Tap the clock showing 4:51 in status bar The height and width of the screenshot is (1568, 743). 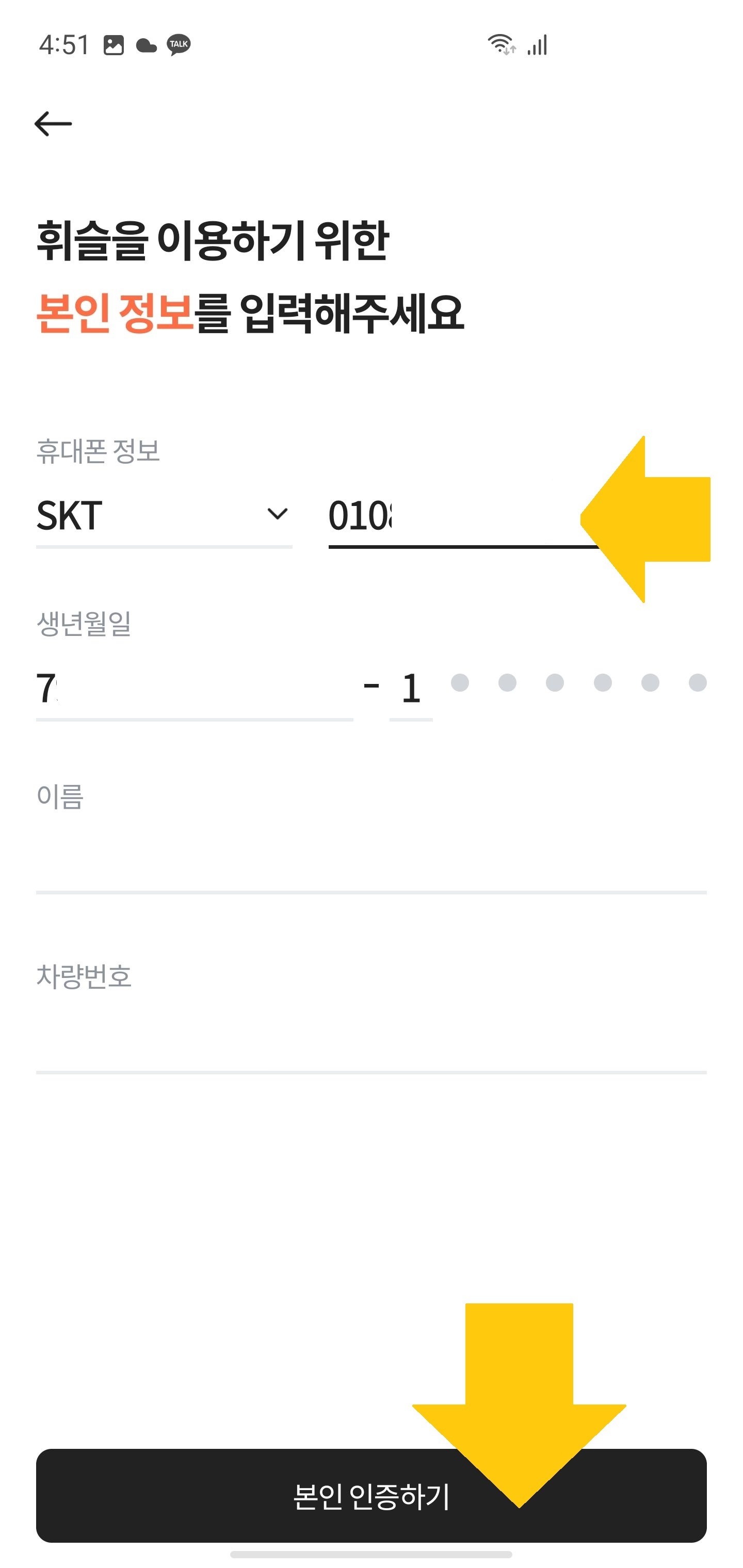point(63,45)
